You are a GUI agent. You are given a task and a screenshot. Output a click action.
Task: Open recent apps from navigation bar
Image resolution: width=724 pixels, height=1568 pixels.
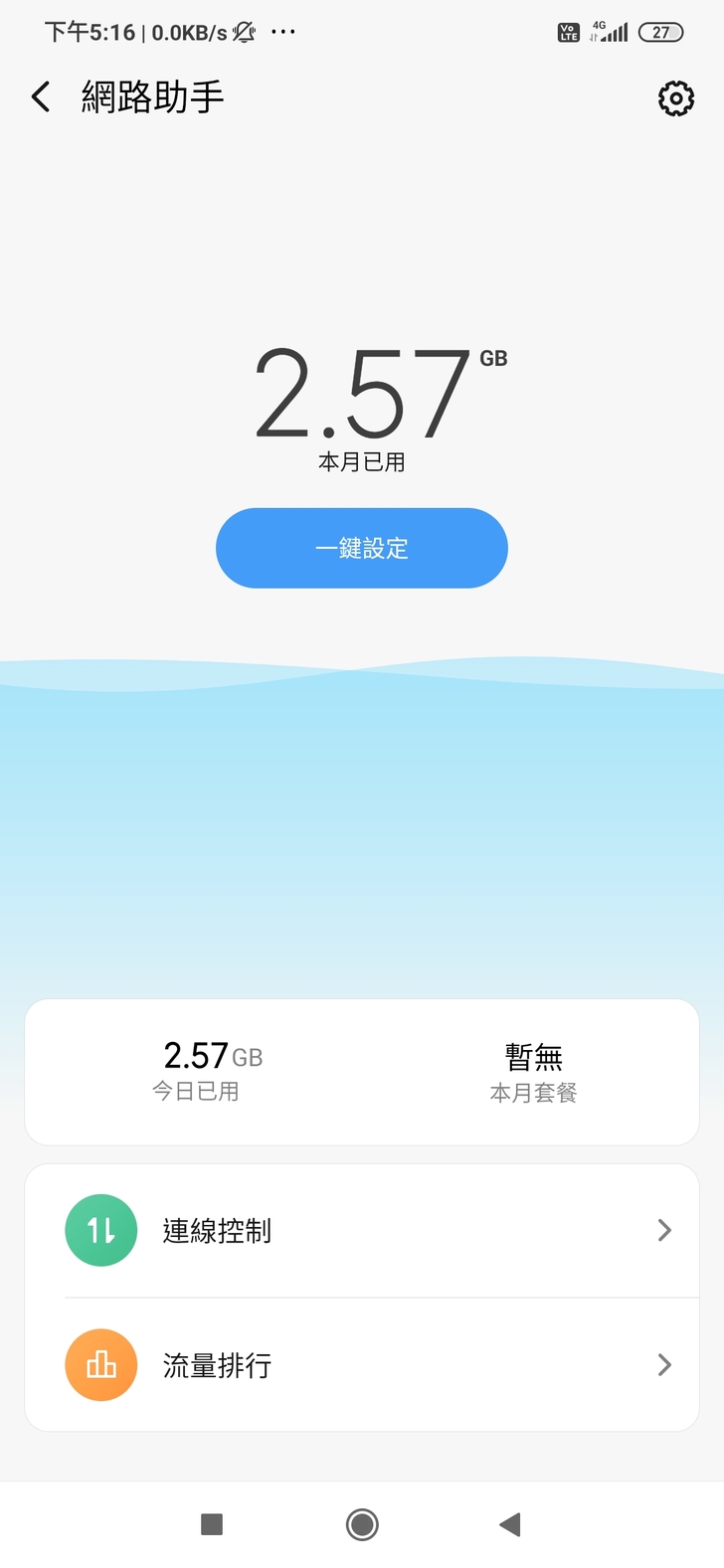point(212,1524)
